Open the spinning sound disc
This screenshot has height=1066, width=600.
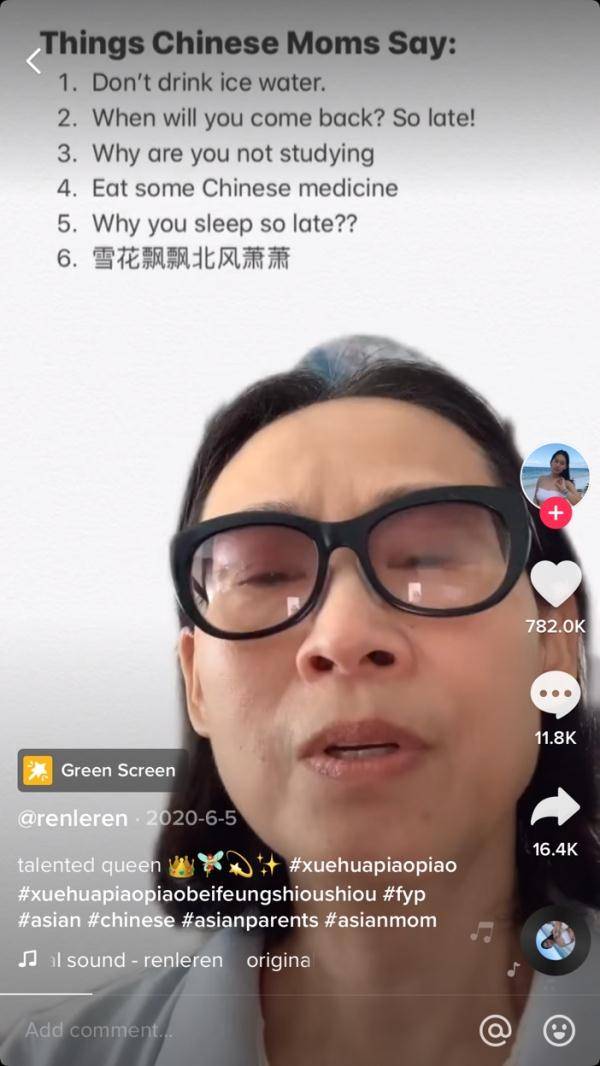(555, 940)
